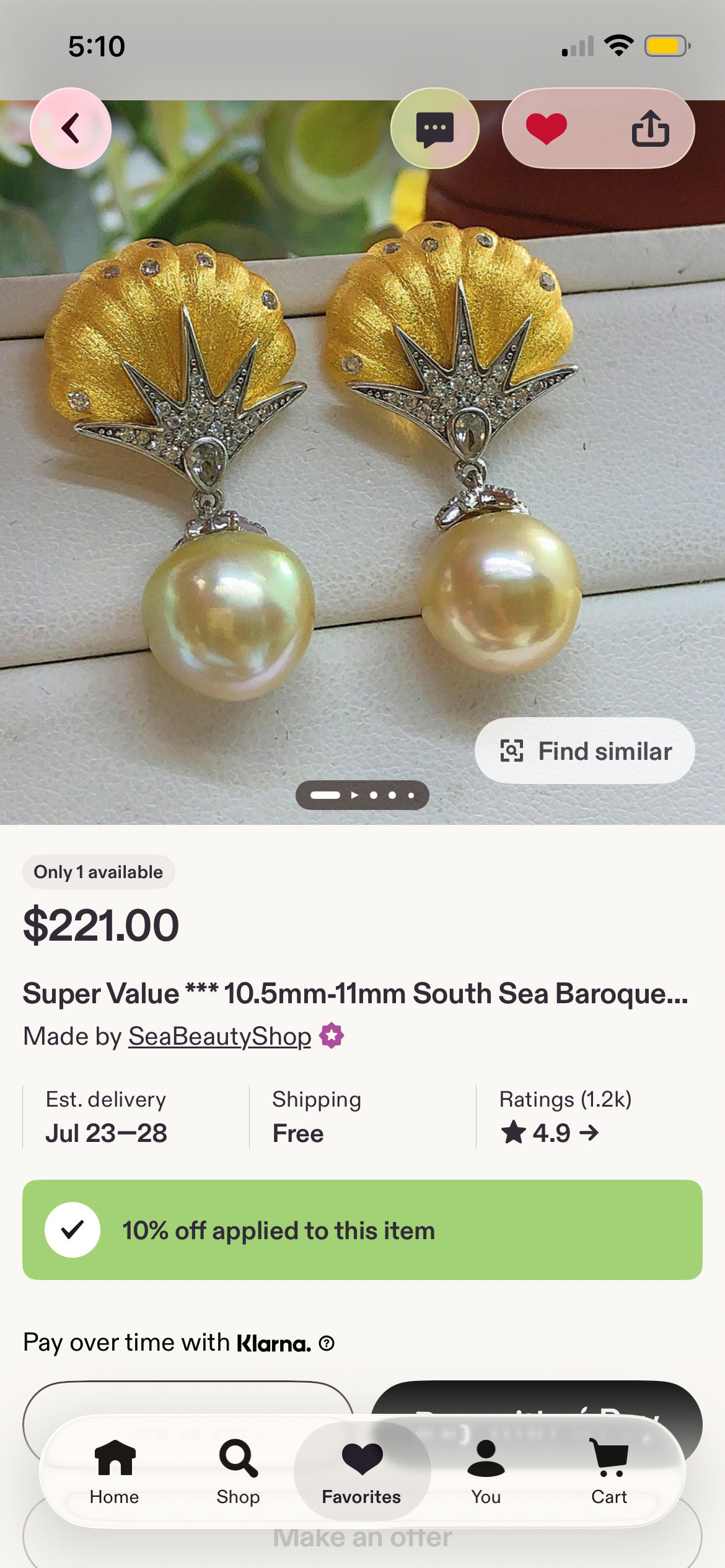Switch to the Shop tab

point(238,1471)
